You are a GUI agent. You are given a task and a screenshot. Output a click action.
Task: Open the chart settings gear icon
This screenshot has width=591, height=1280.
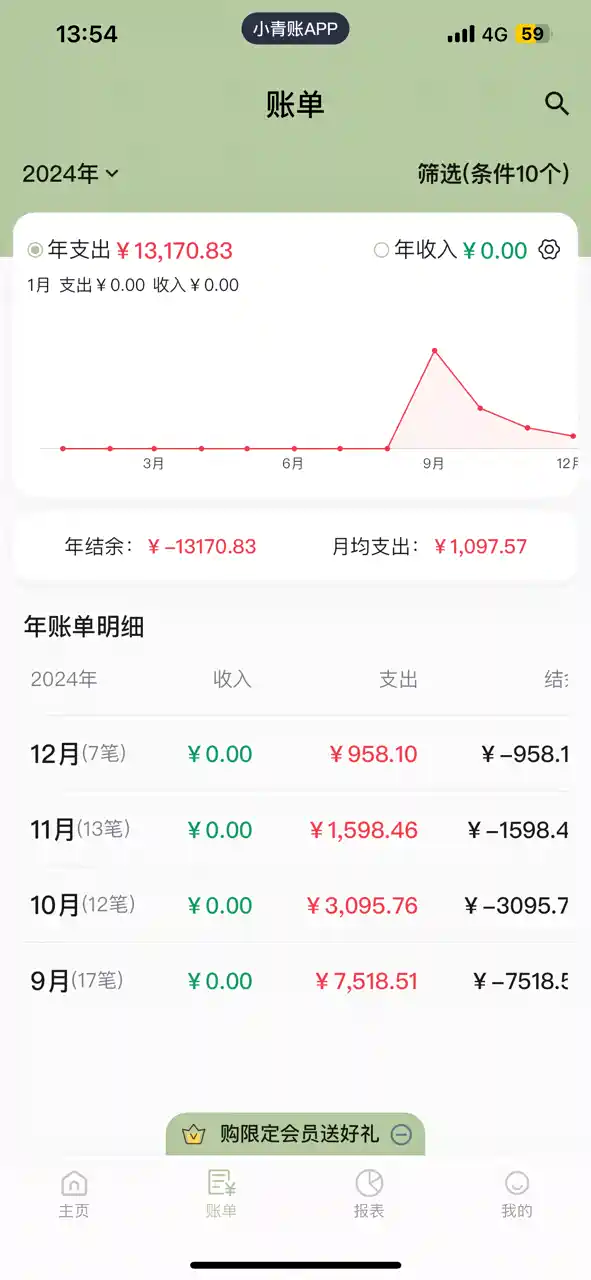click(549, 250)
